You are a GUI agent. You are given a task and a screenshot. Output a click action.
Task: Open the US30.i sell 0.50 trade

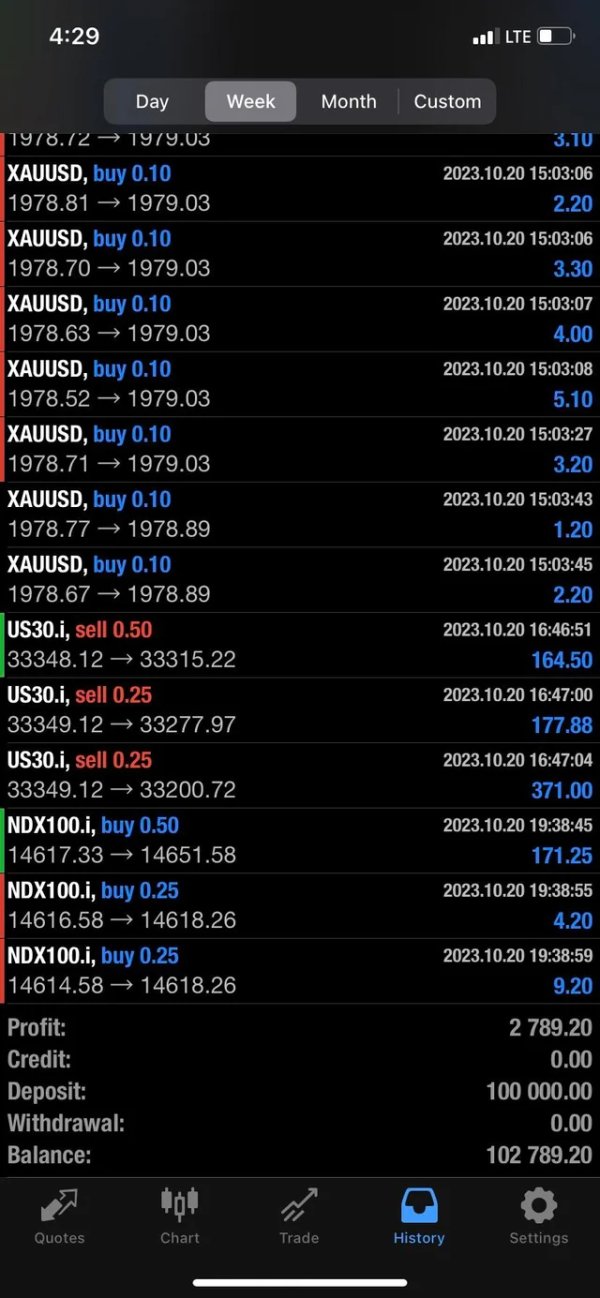point(300,645)
